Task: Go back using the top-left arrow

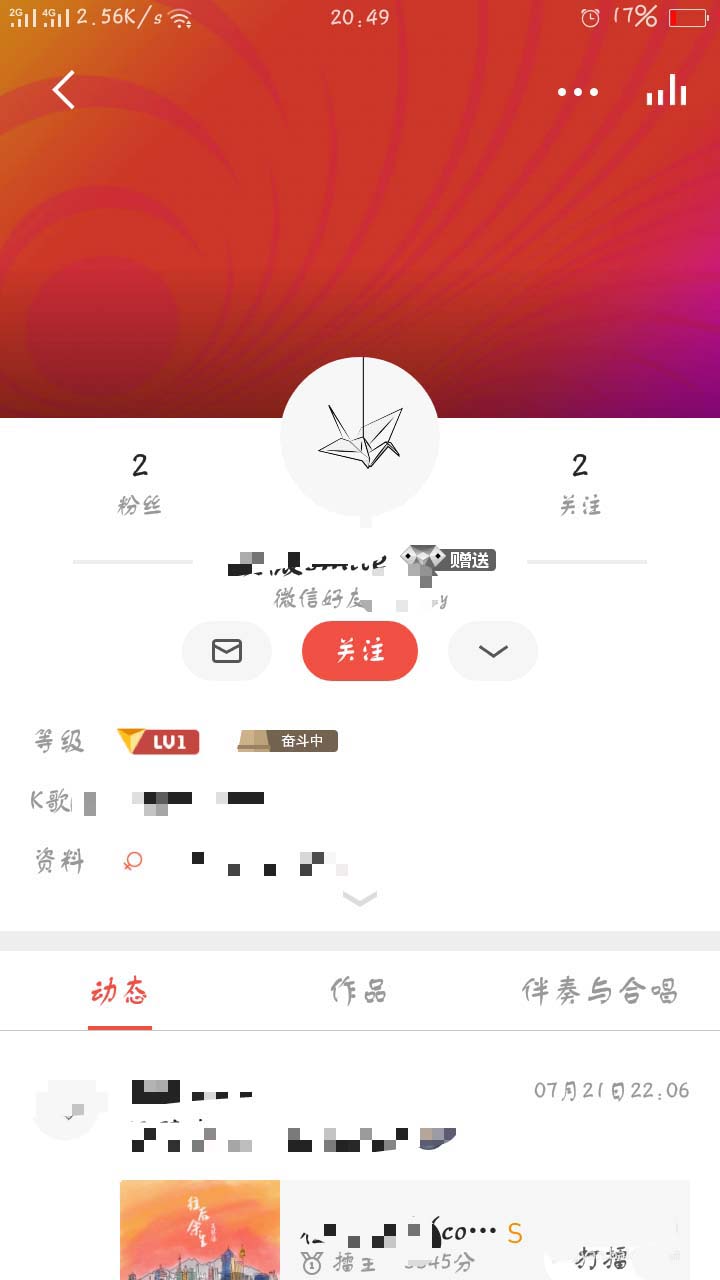Action: (64, 91)
